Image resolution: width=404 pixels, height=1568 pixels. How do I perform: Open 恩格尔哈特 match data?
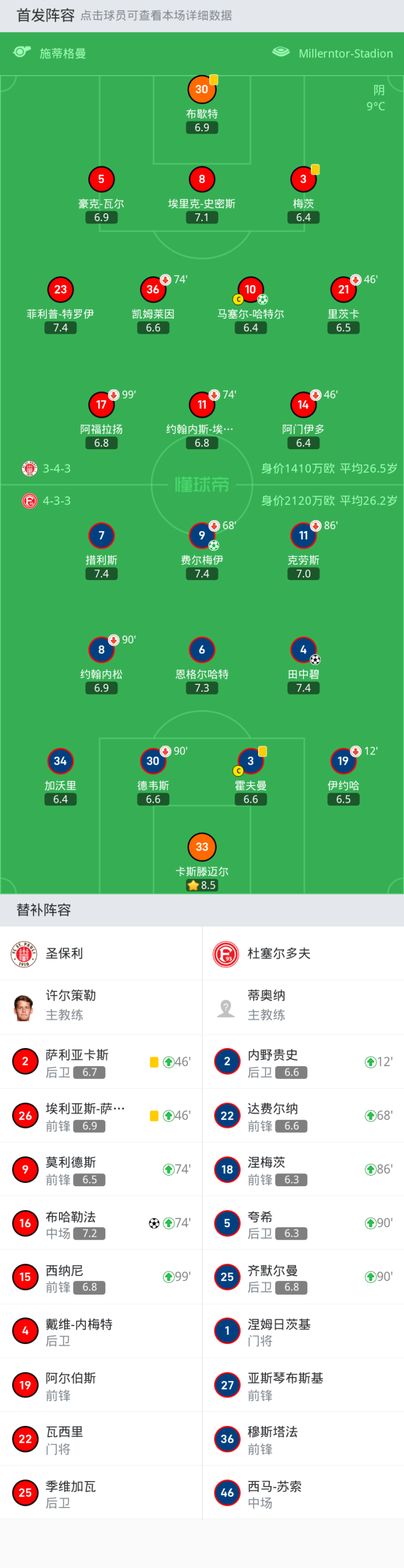(x=201, y=650)
